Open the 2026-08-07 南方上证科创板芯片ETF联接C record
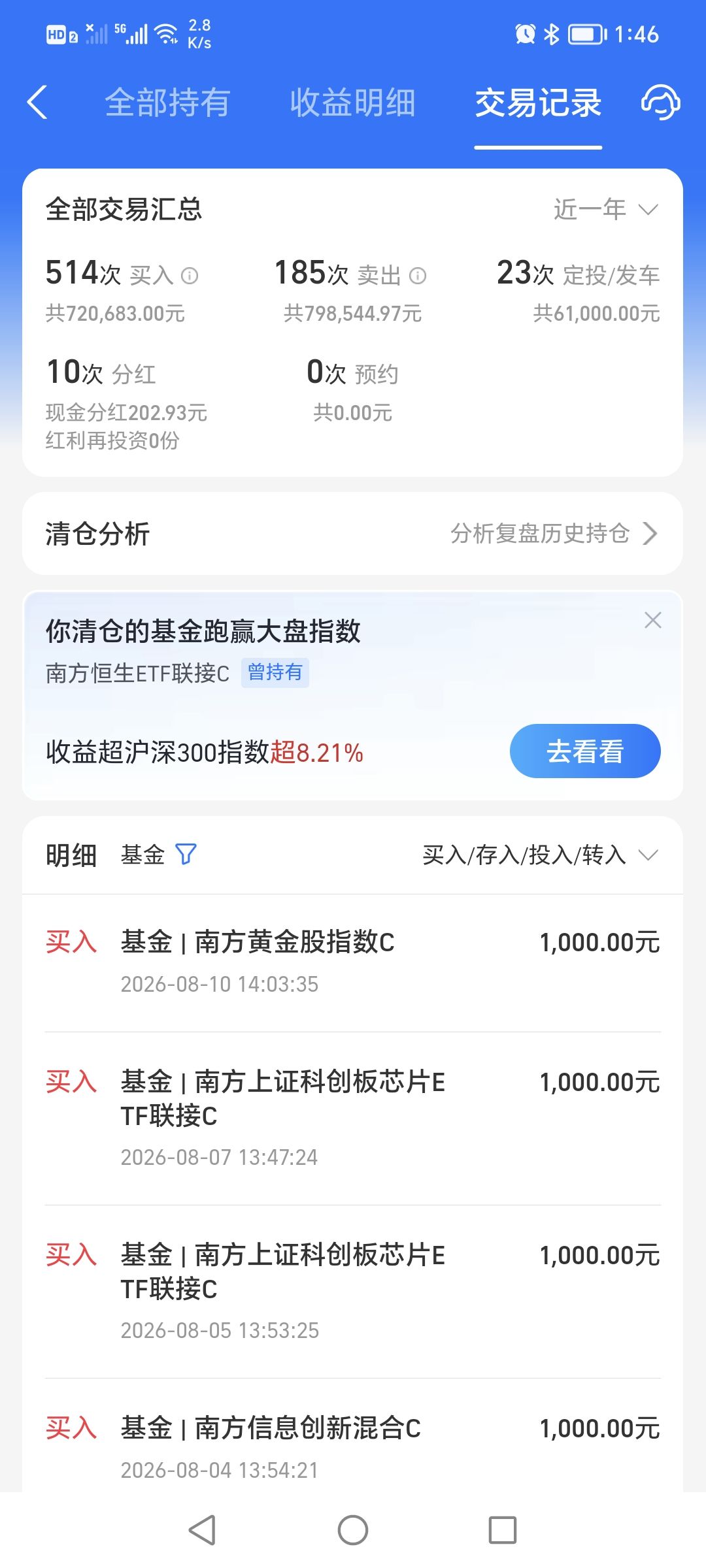Screen dimensions: 706x1568 (352, 1119)
